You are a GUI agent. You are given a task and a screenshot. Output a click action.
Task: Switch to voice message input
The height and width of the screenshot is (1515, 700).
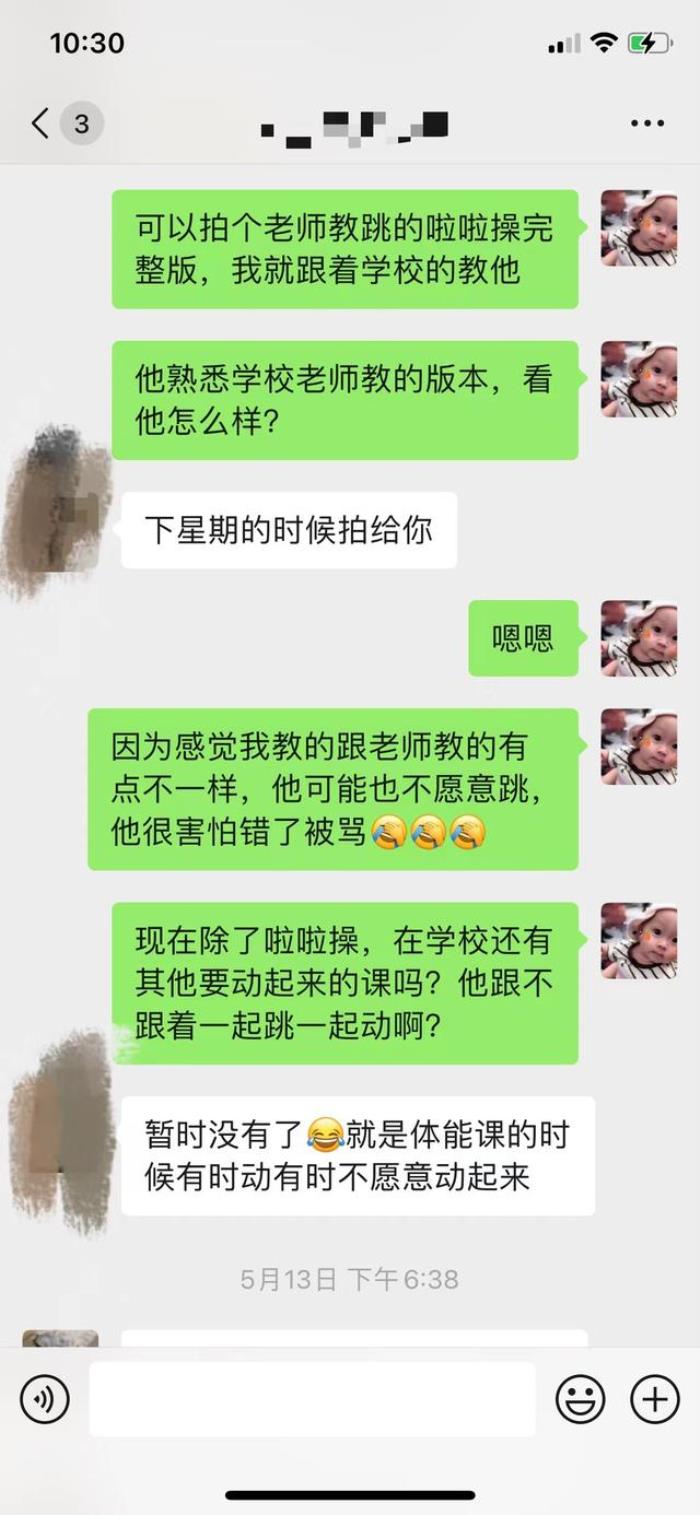(x=45, y=1398)
